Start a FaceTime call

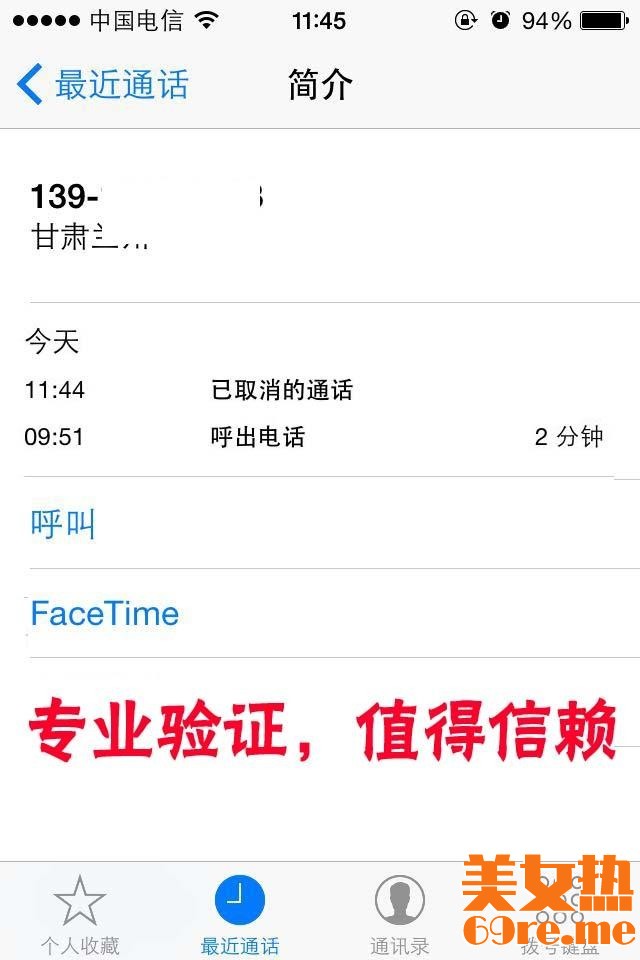point(105,613)
